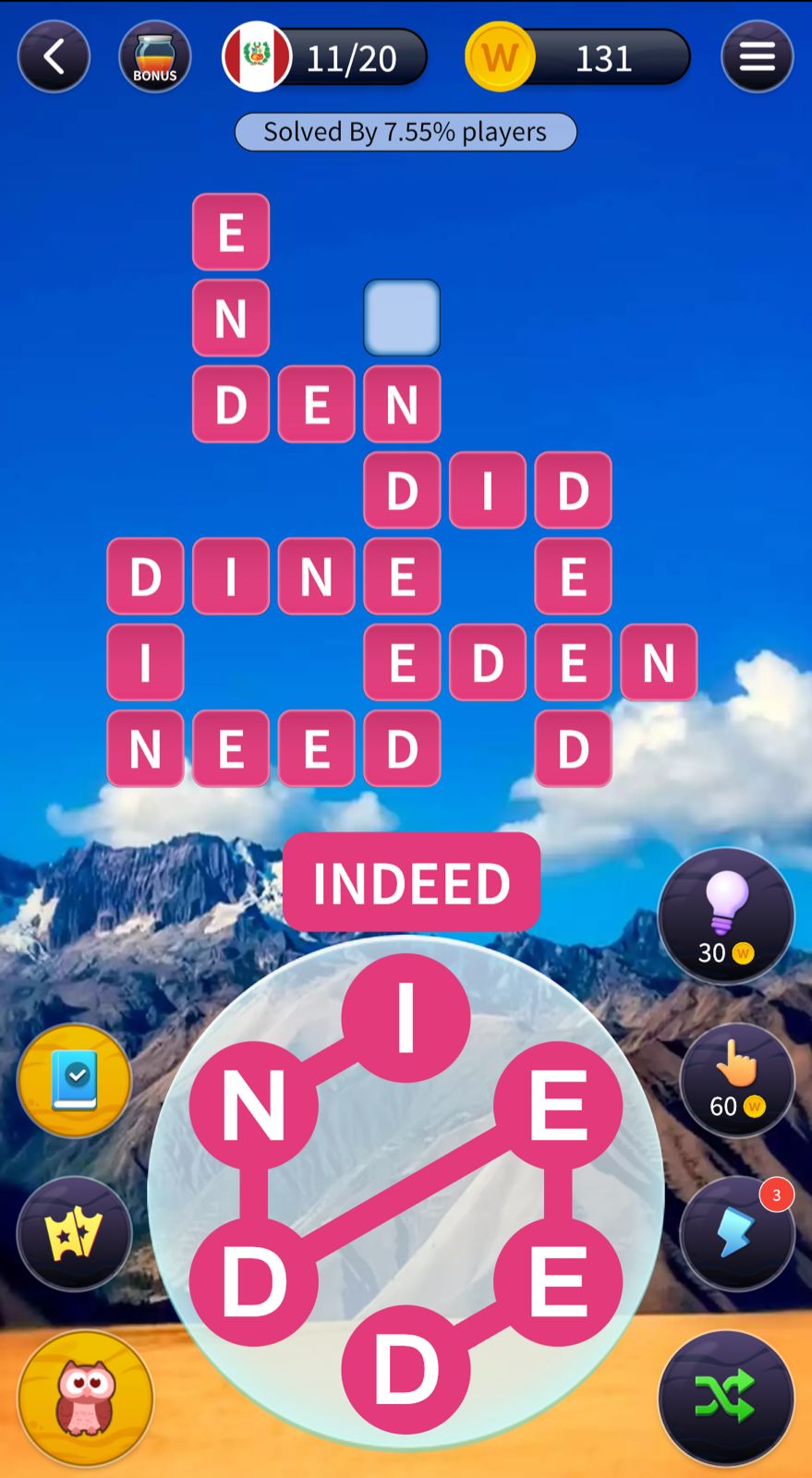
Task: Go back using the arrow button
Action: coord(54,57)
